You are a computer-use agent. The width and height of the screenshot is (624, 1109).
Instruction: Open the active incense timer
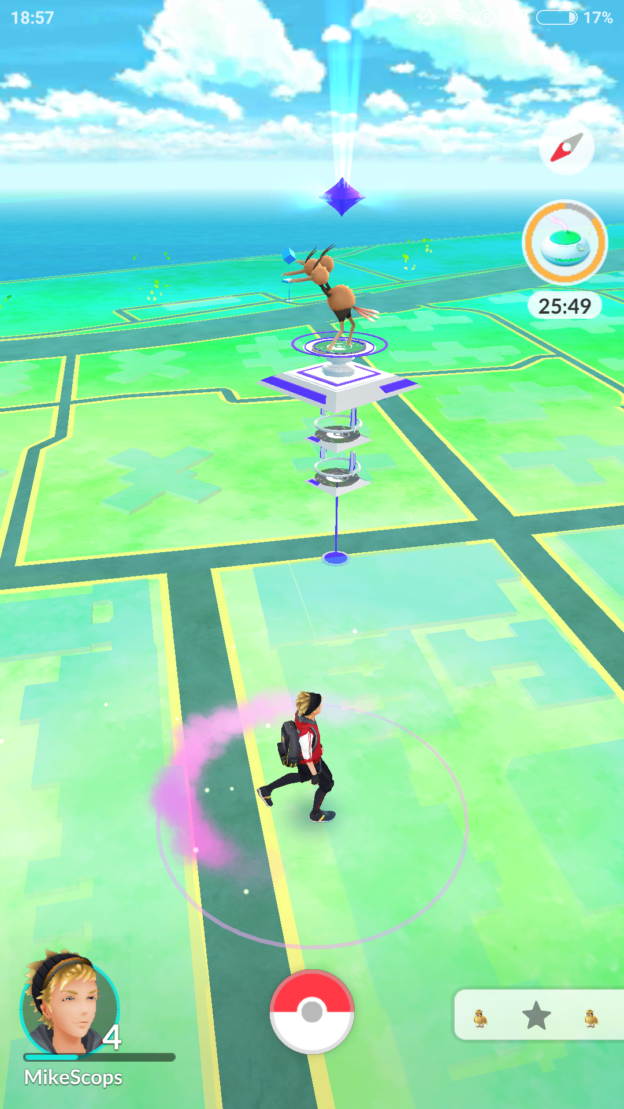coord(564,243)
